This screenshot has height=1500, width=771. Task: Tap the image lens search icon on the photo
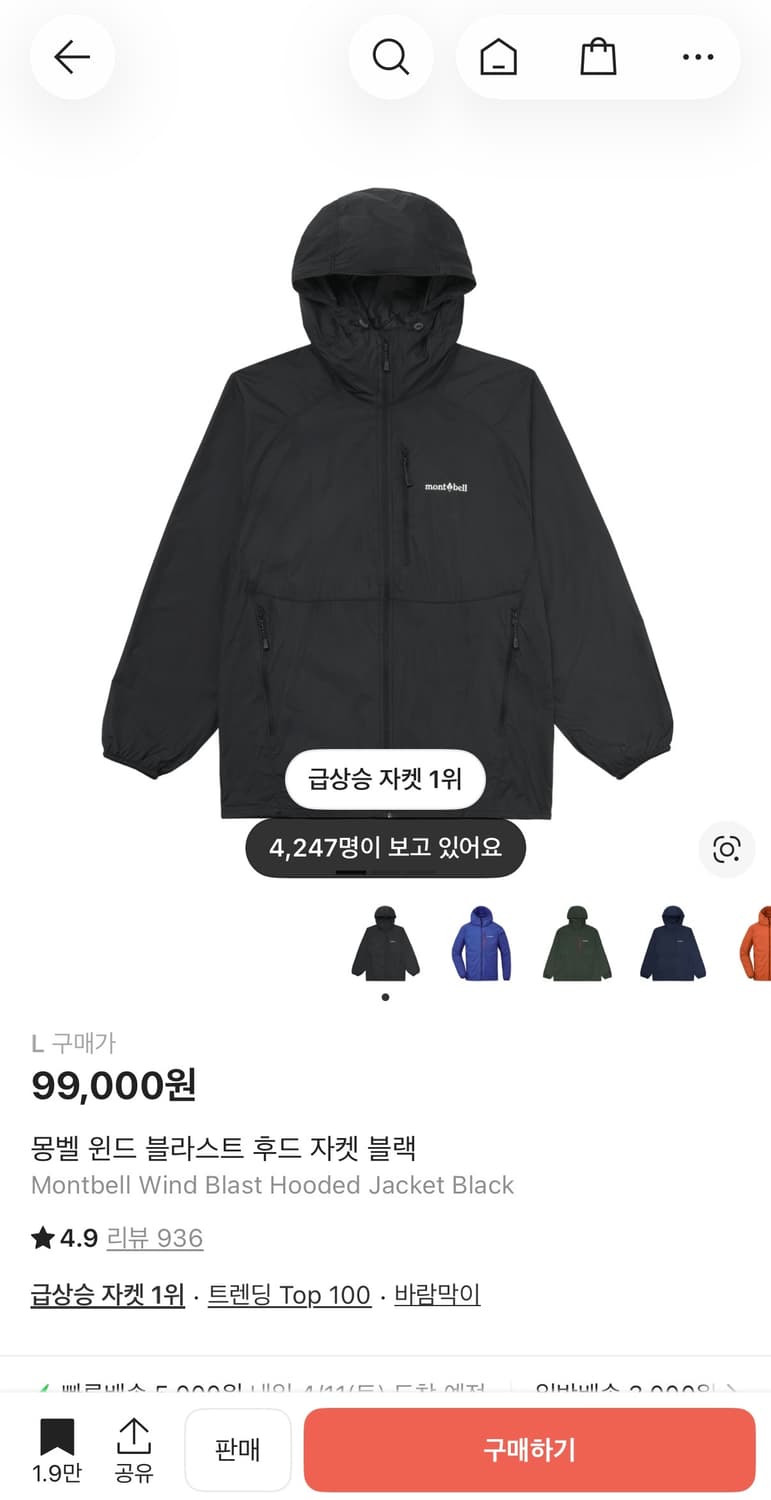click(x=726, y=849)
